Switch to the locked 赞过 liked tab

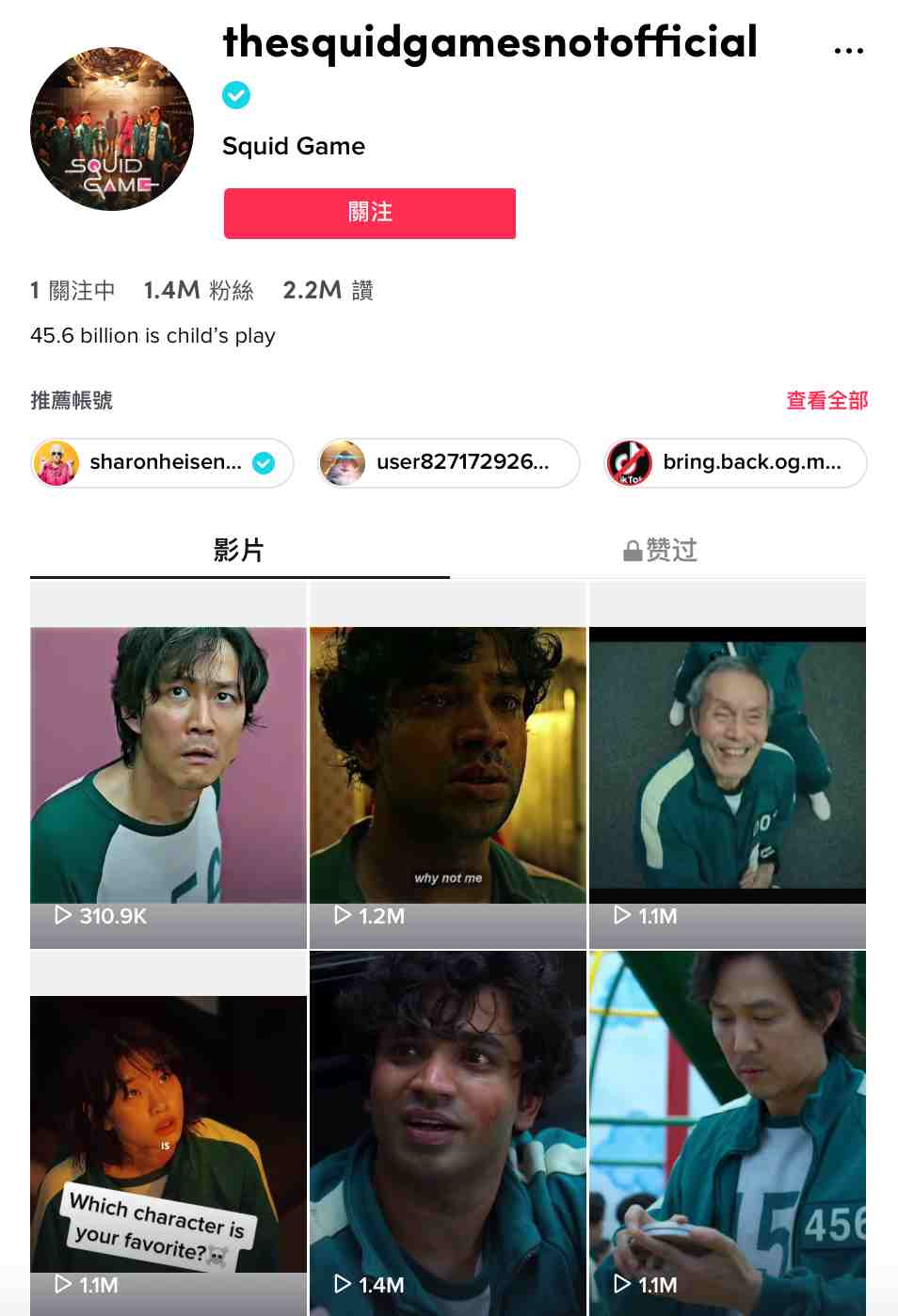660,551
